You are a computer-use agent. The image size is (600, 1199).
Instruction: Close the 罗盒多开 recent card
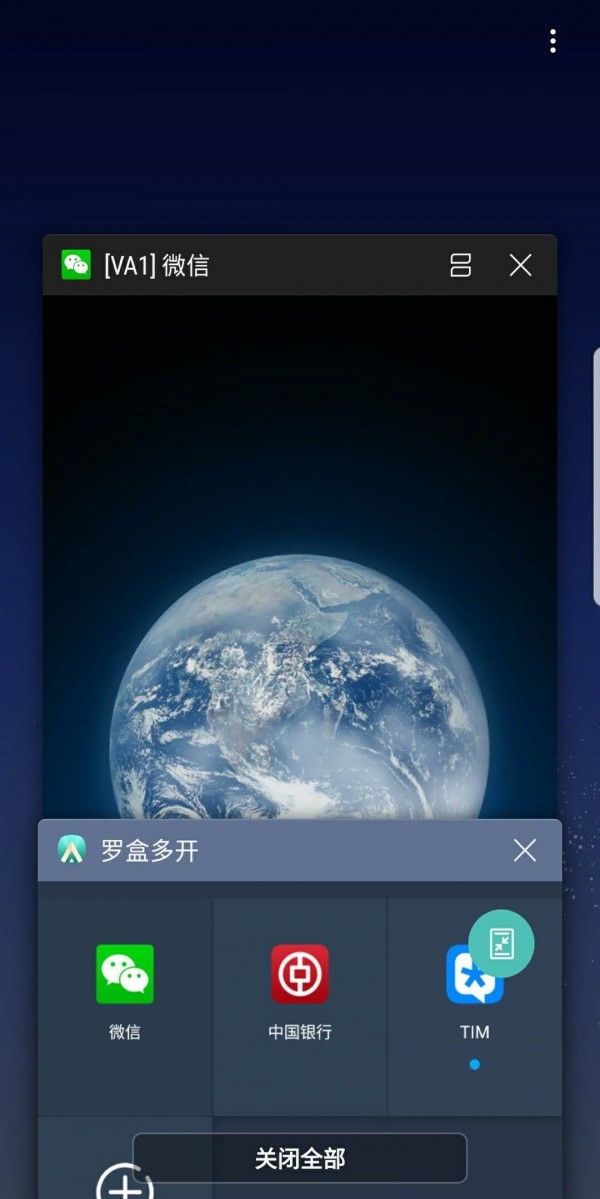[524, 851]
